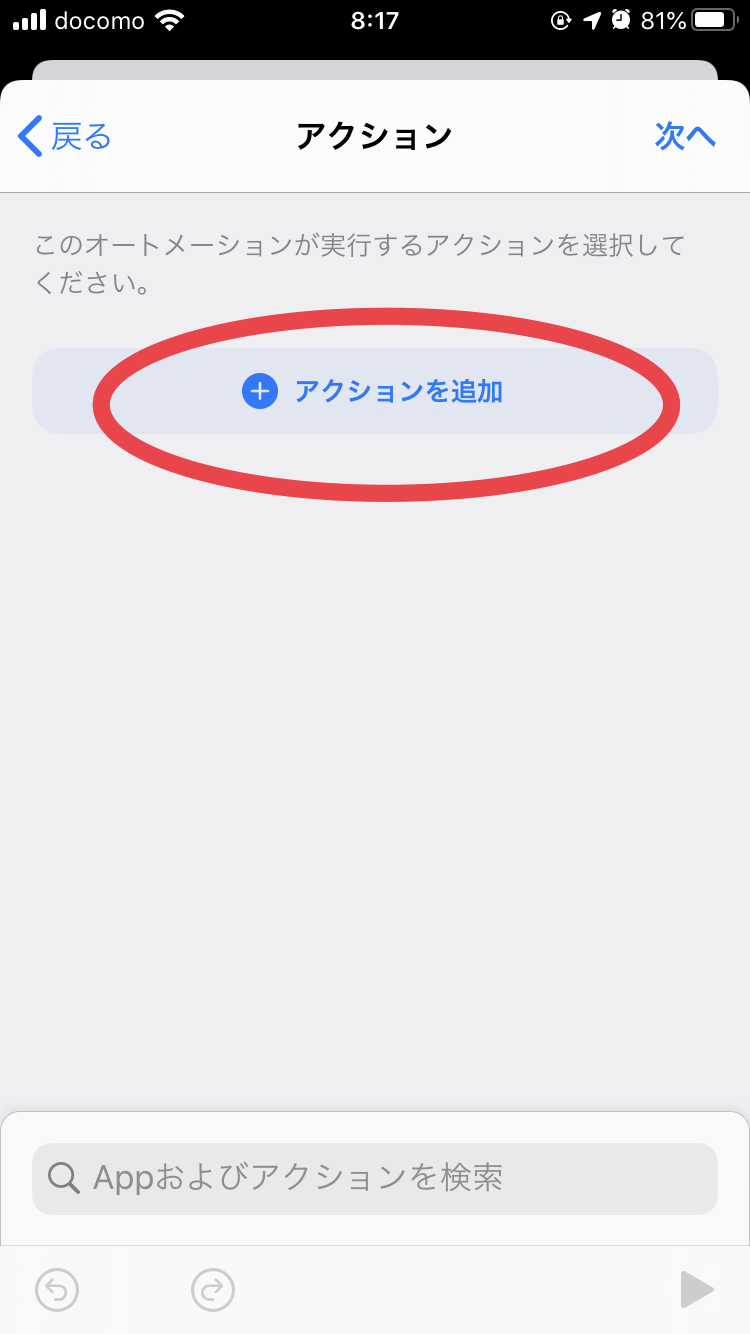Tap the redo arrow icon
Viewport: 750px width, 1334px height.
(x=213, y=1290)
